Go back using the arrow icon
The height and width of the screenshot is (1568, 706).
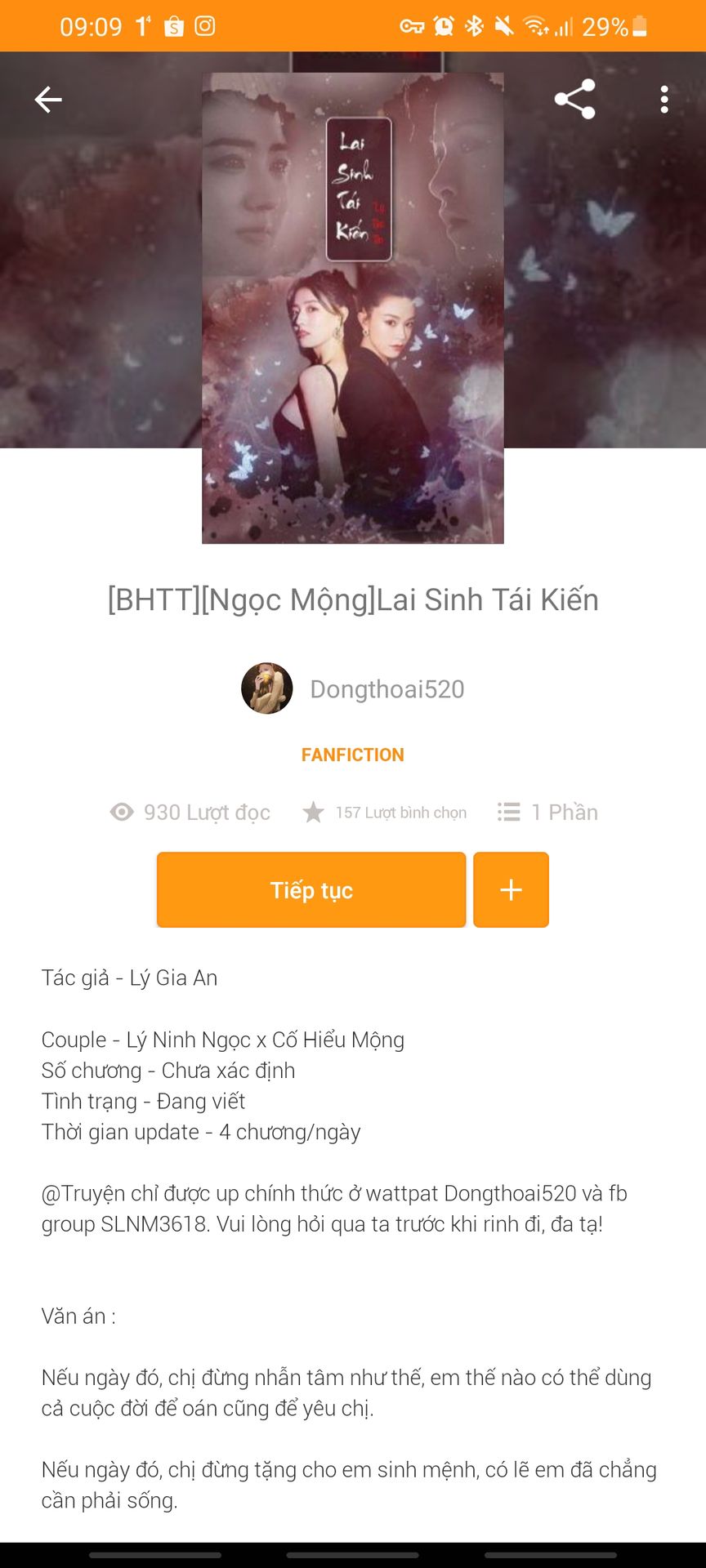48,100
